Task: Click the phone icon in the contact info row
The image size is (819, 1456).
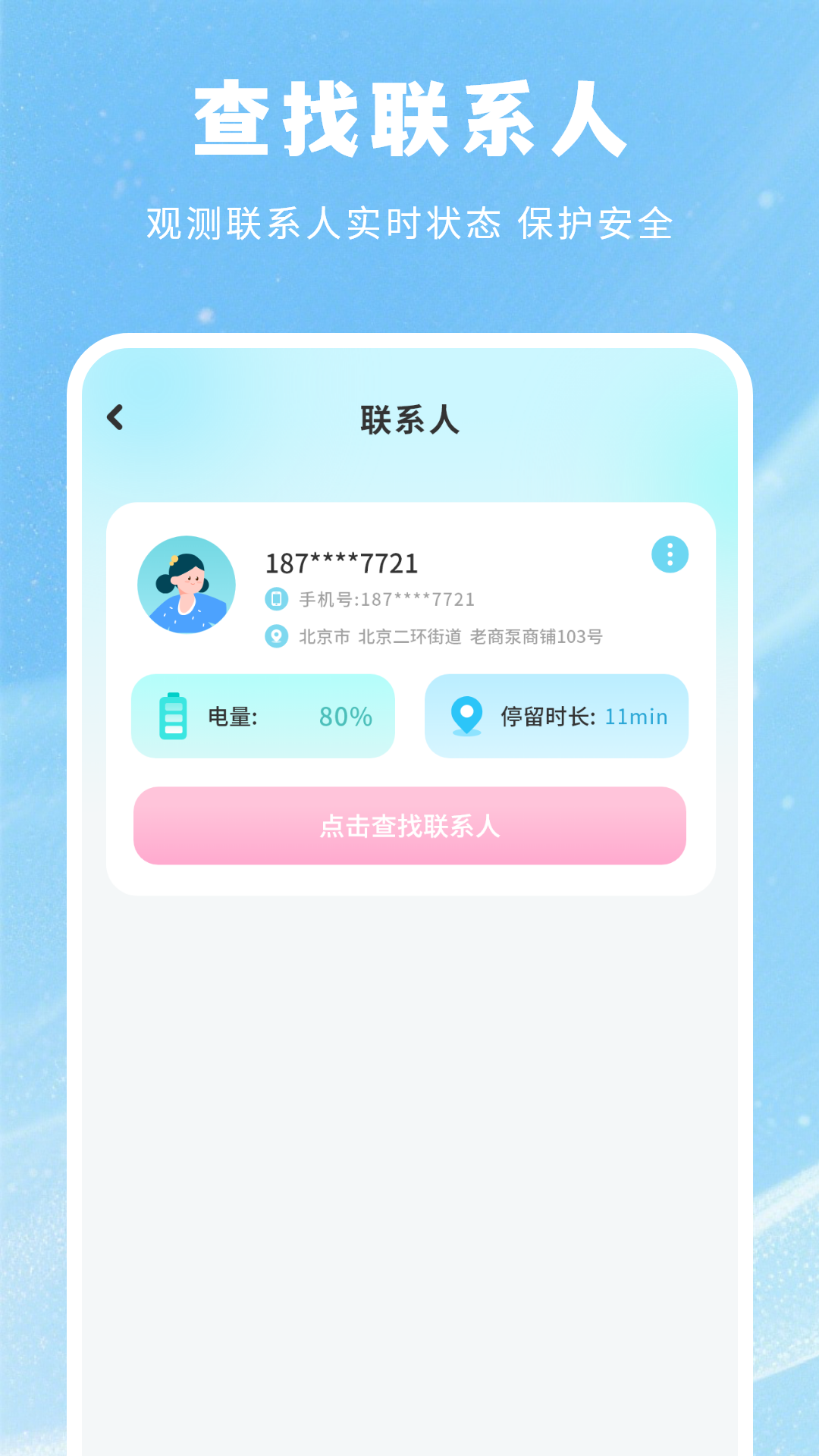Action: click(x=275, y=599)
